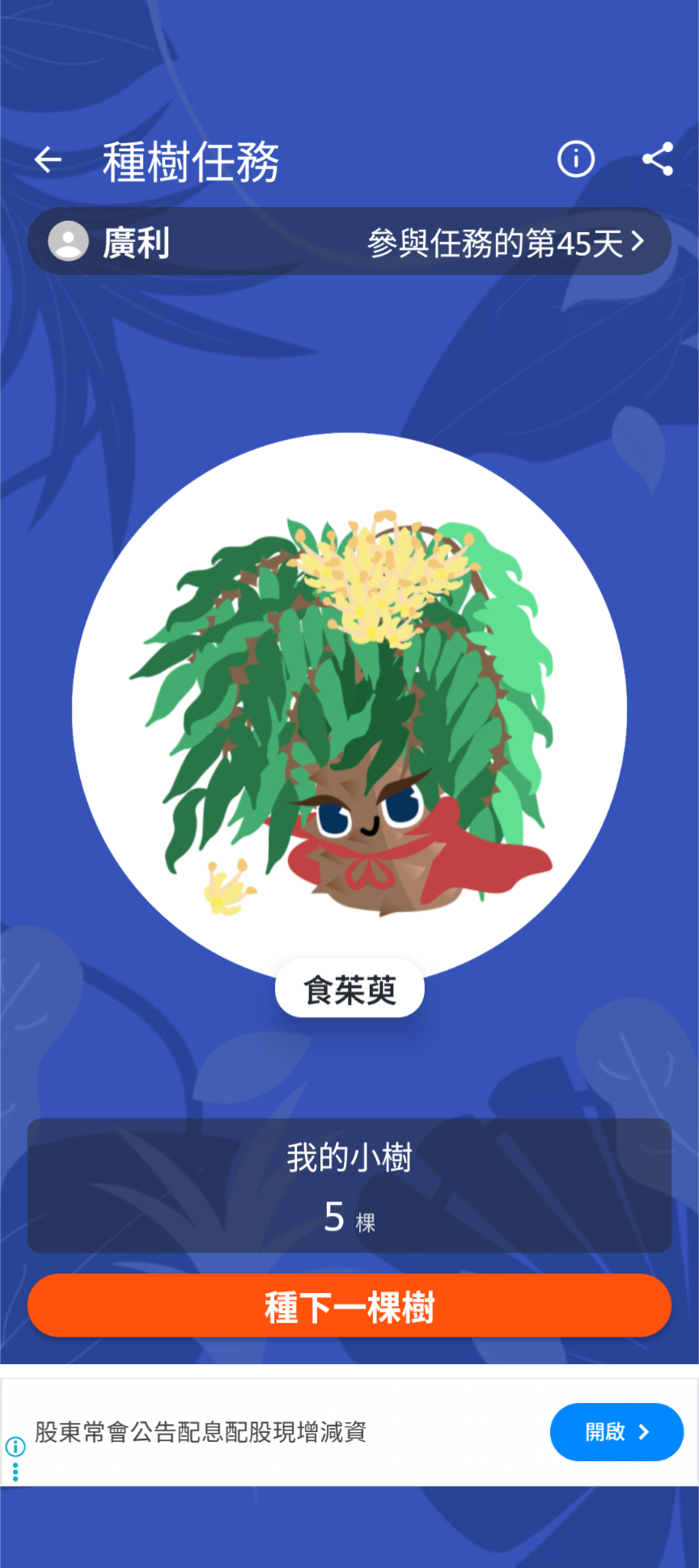Share the tree planting task

pos(657,159)
